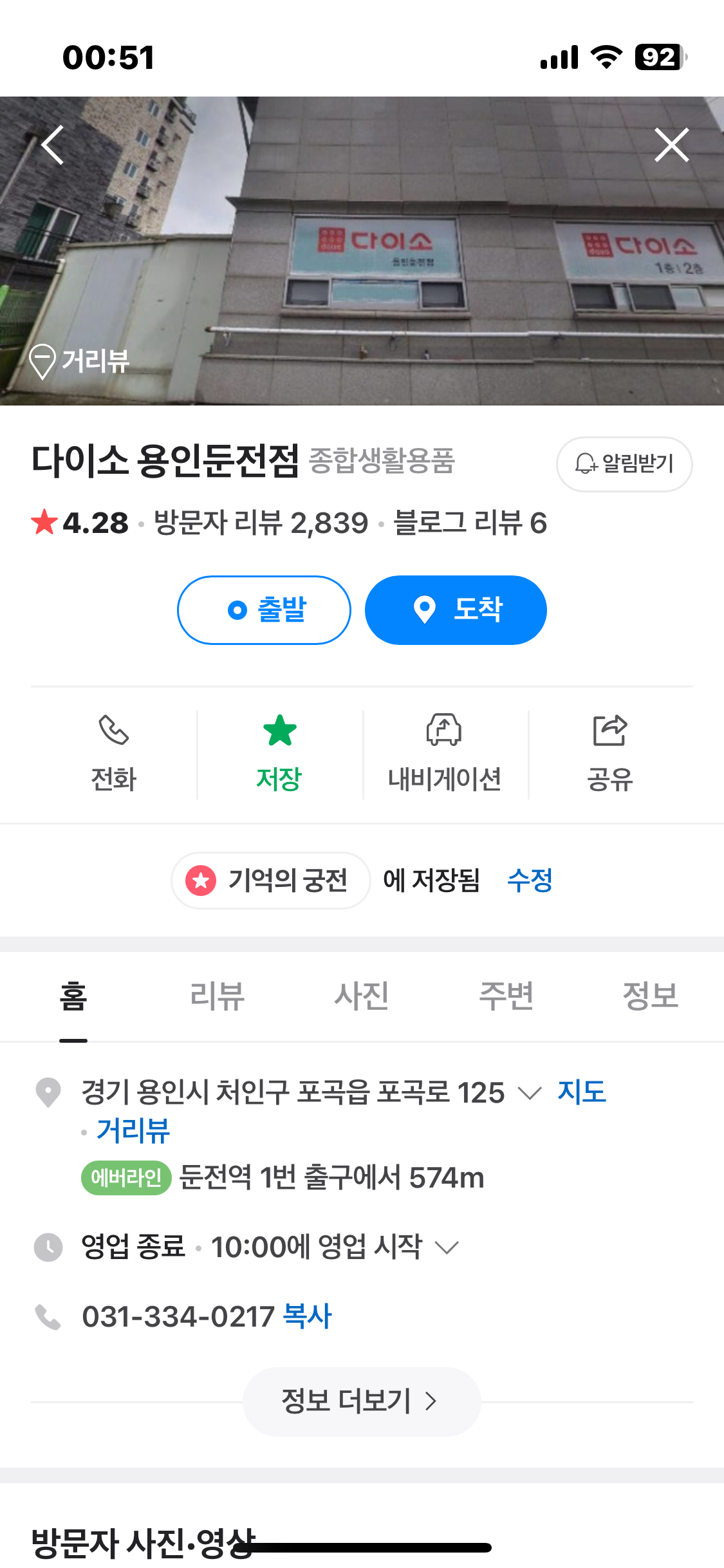Set this place as 도착 destination
This screenshot has width=724, height=1568.
[456, 610]
